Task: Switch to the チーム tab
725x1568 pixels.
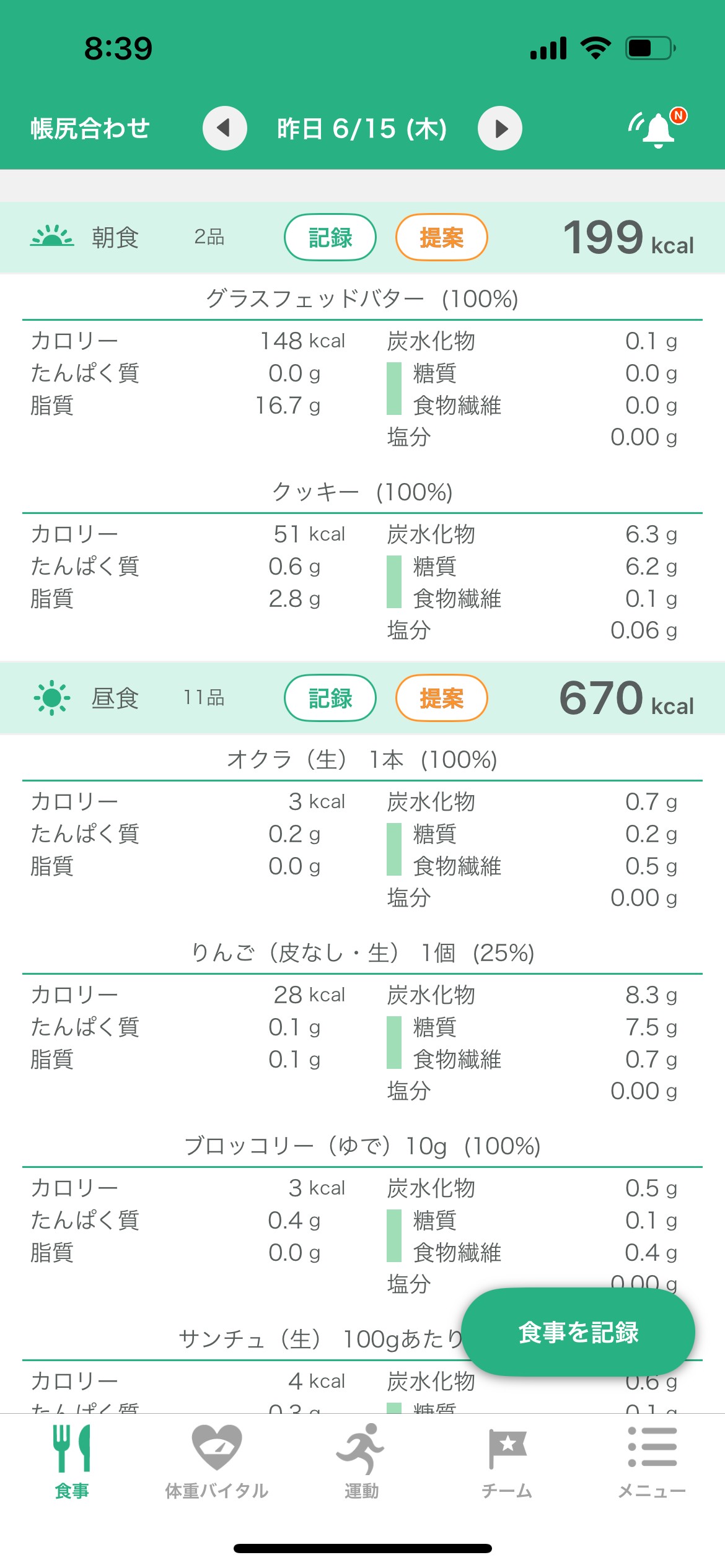Action: (x=507, y=1462)
